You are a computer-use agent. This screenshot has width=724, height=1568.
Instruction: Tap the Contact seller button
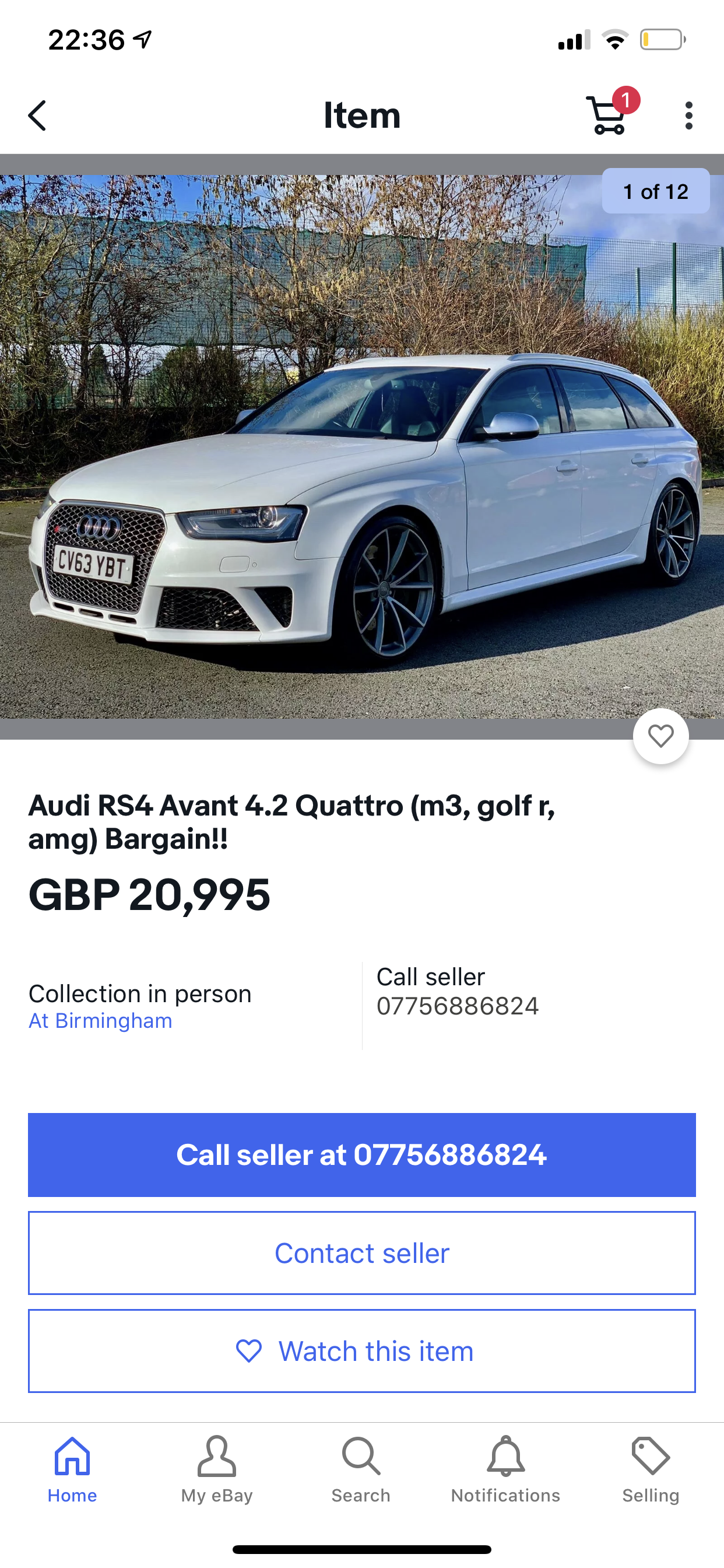[361, 1252]
